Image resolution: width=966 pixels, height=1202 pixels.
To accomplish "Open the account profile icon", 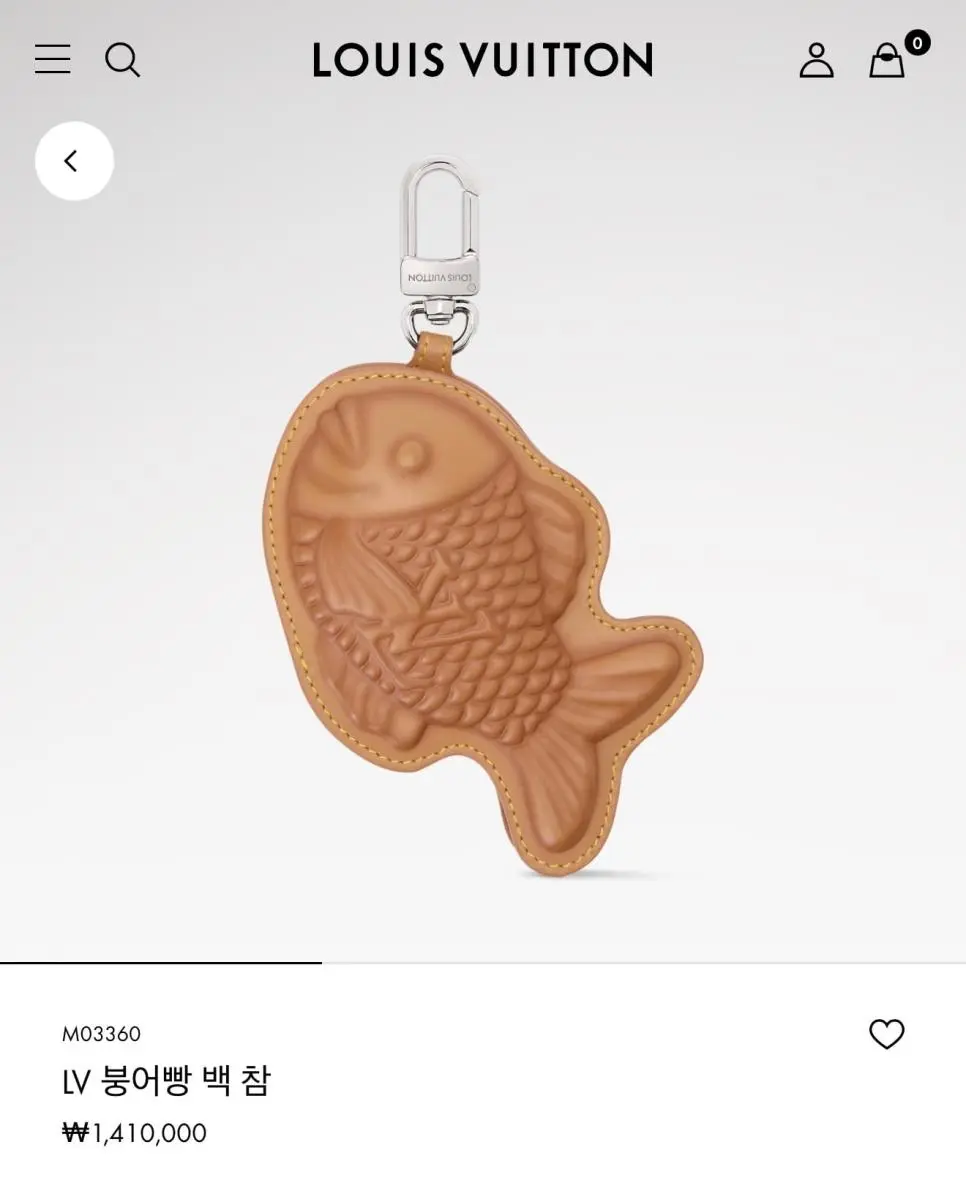I will tap(816, 60).
